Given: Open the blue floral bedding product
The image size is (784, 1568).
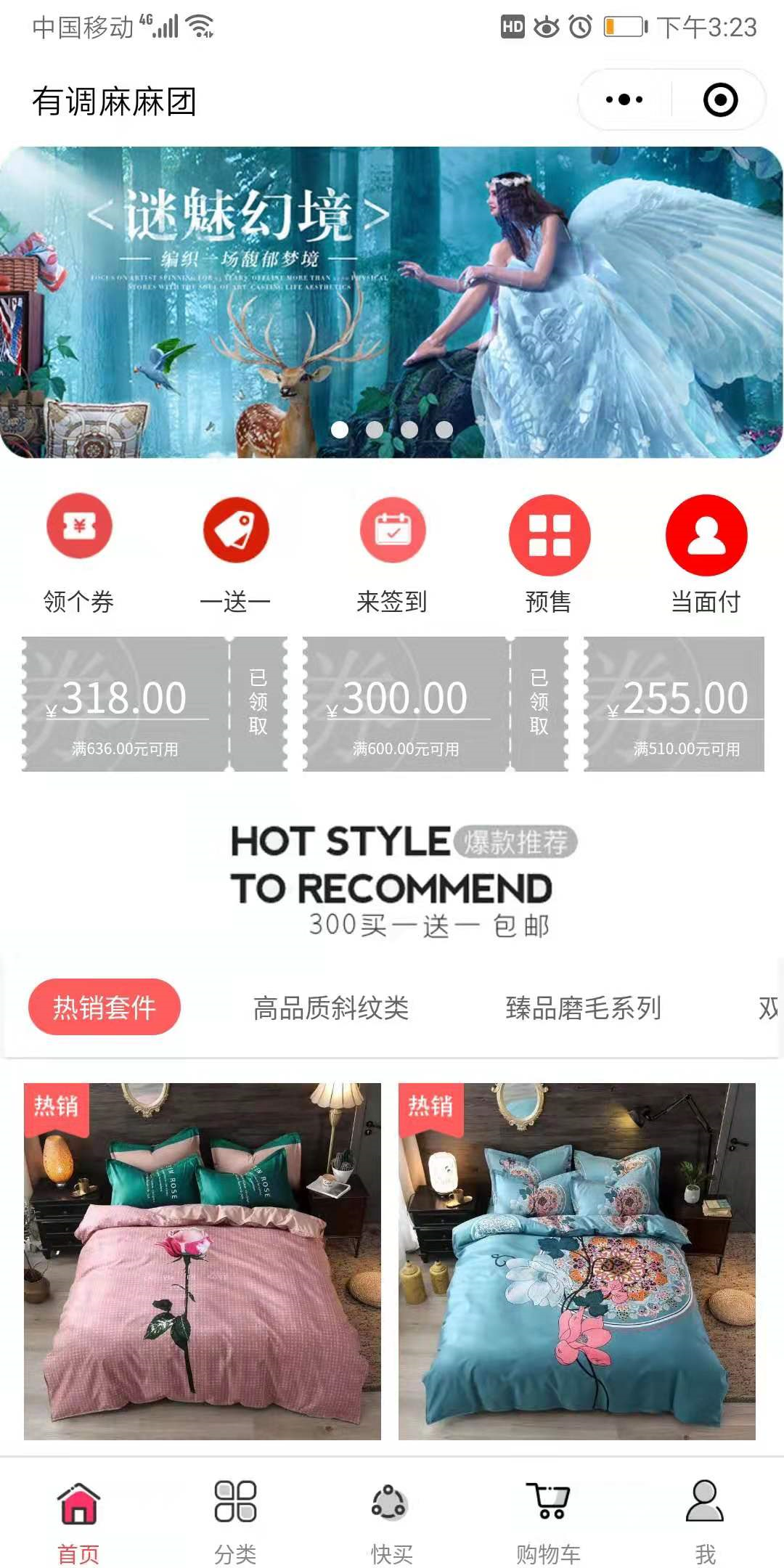Looking at the screenshot, I should pos(577,1261).
